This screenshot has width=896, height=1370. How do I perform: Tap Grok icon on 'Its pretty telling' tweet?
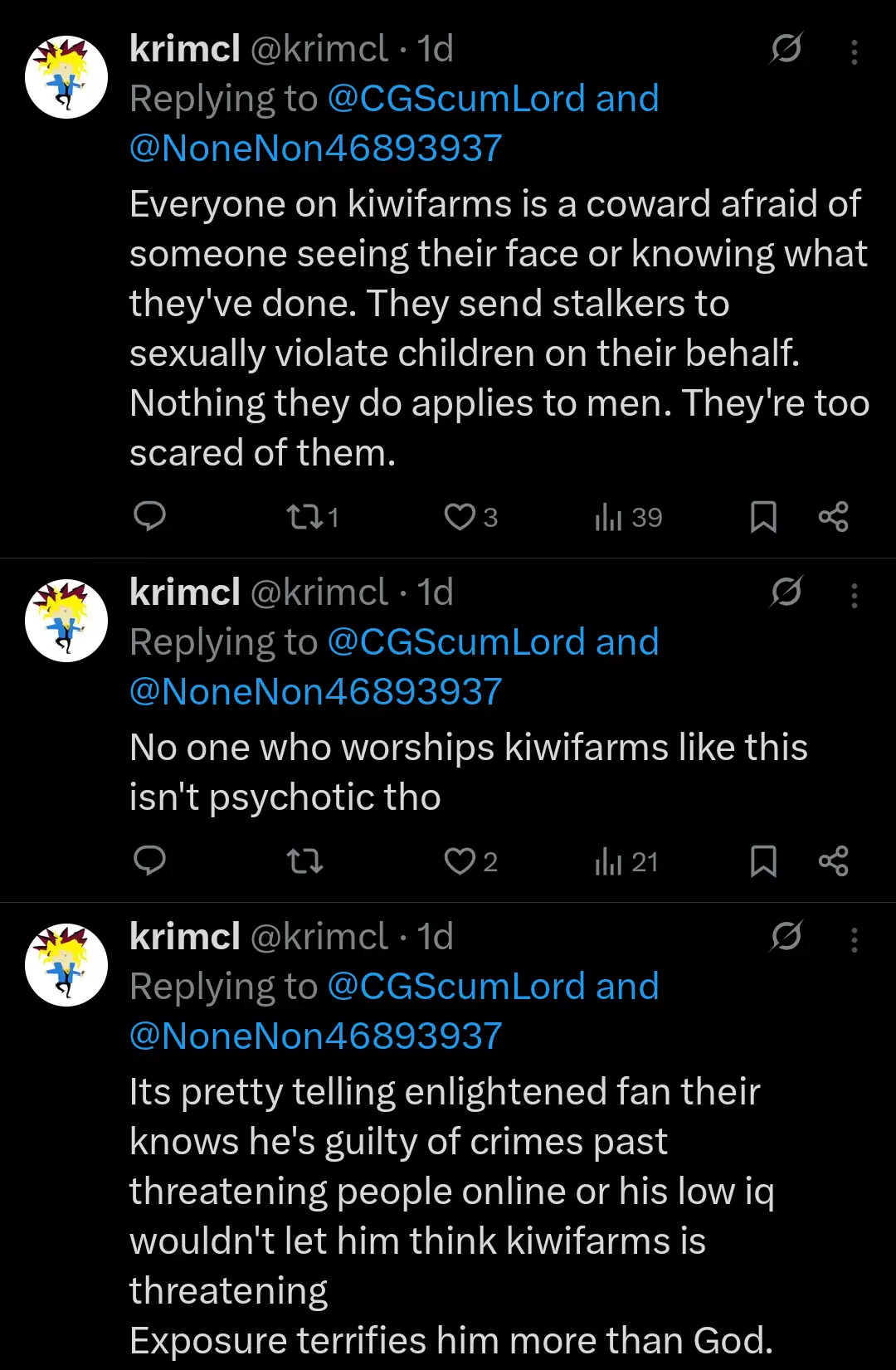[x=786, y=936]
